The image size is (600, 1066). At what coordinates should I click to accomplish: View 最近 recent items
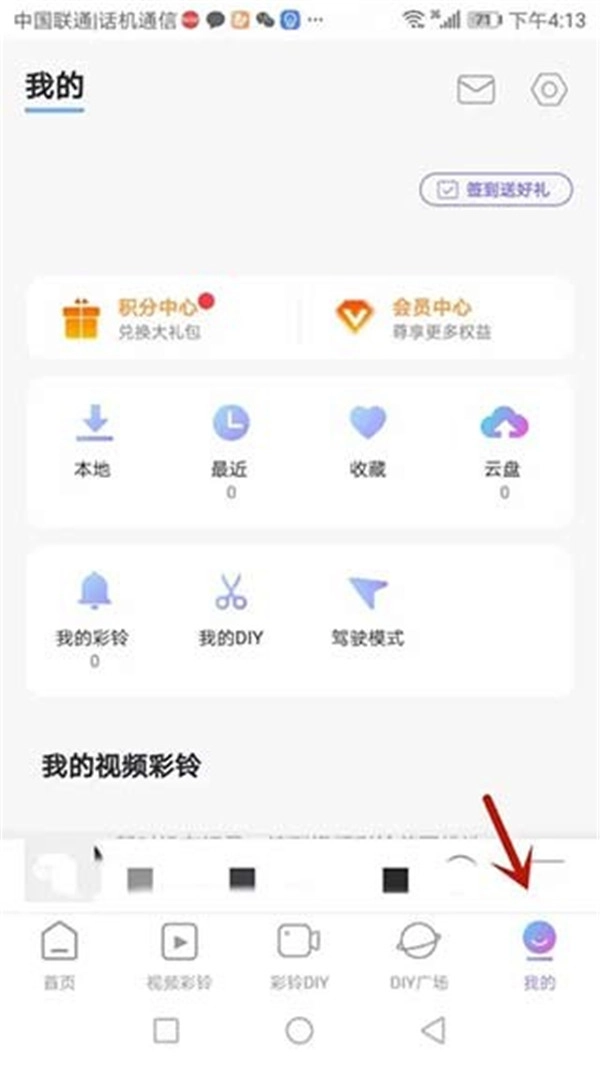click(230, 451)
